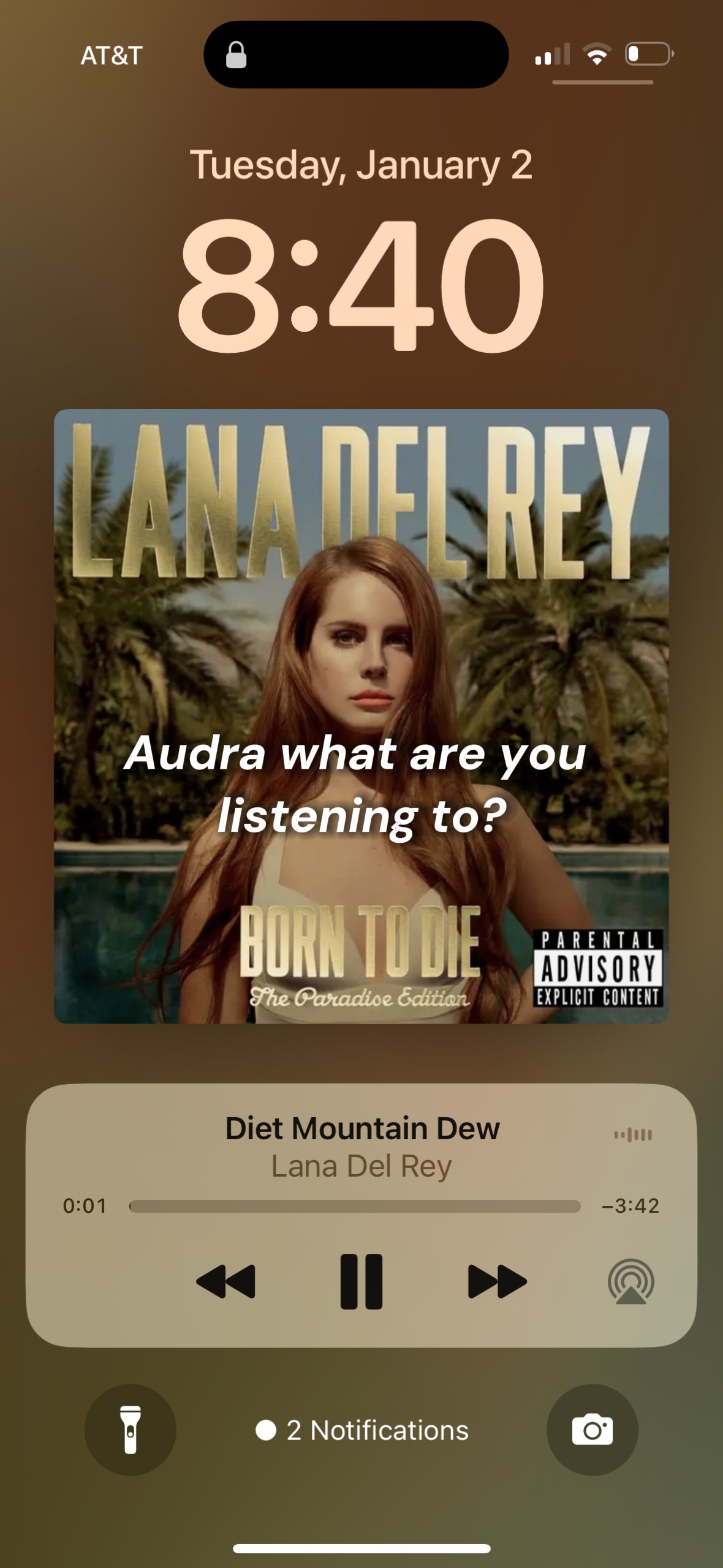This screenshot has height=1568, width=723.
Task: Skip forward to the next track
Action: (x=498, y=1281)
